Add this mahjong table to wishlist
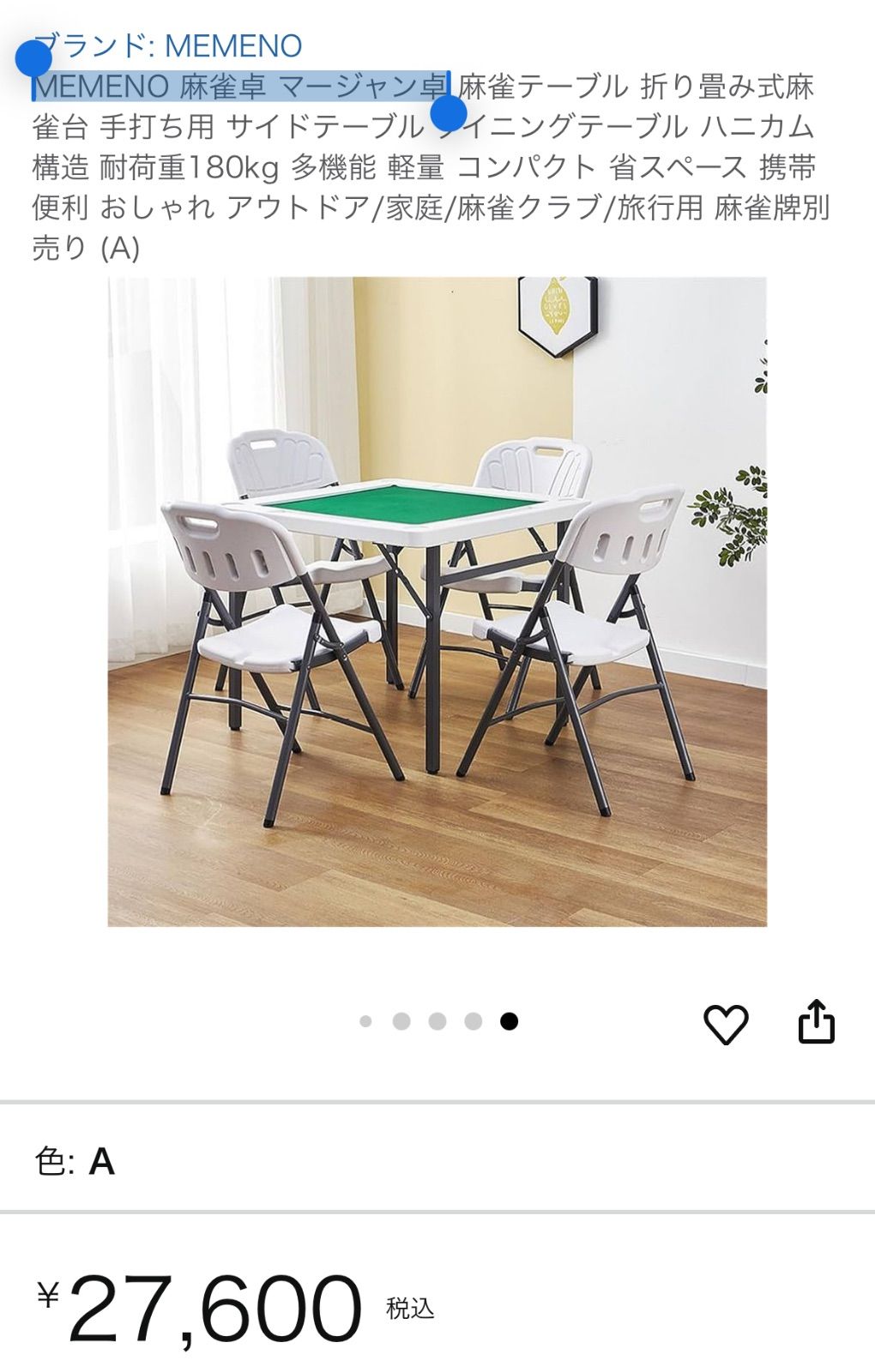Viewport: 875px width, 1372px height. pyautogui.click(x=726, y=1023)
